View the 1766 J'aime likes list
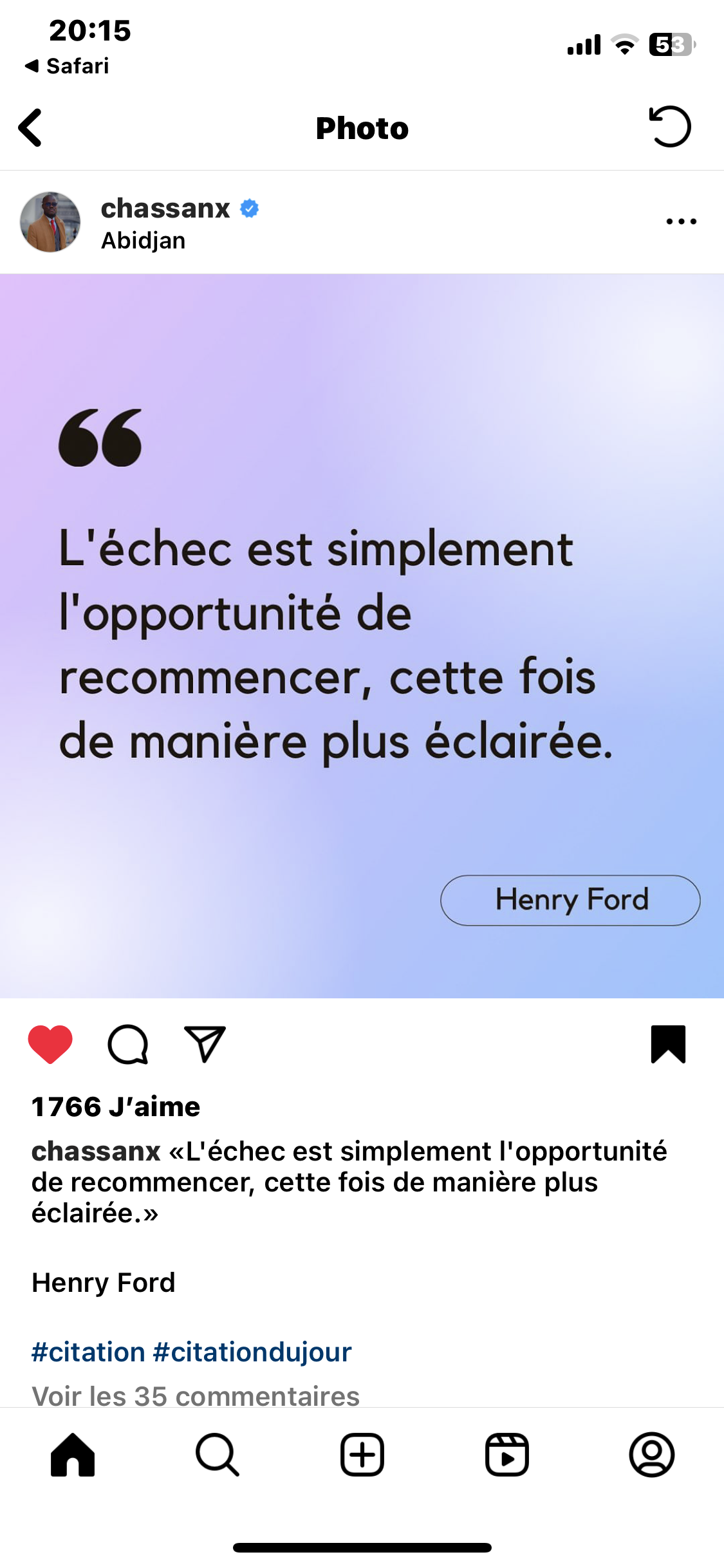The width and height of the screenshot is (724, 1568). click(116, 1107)
